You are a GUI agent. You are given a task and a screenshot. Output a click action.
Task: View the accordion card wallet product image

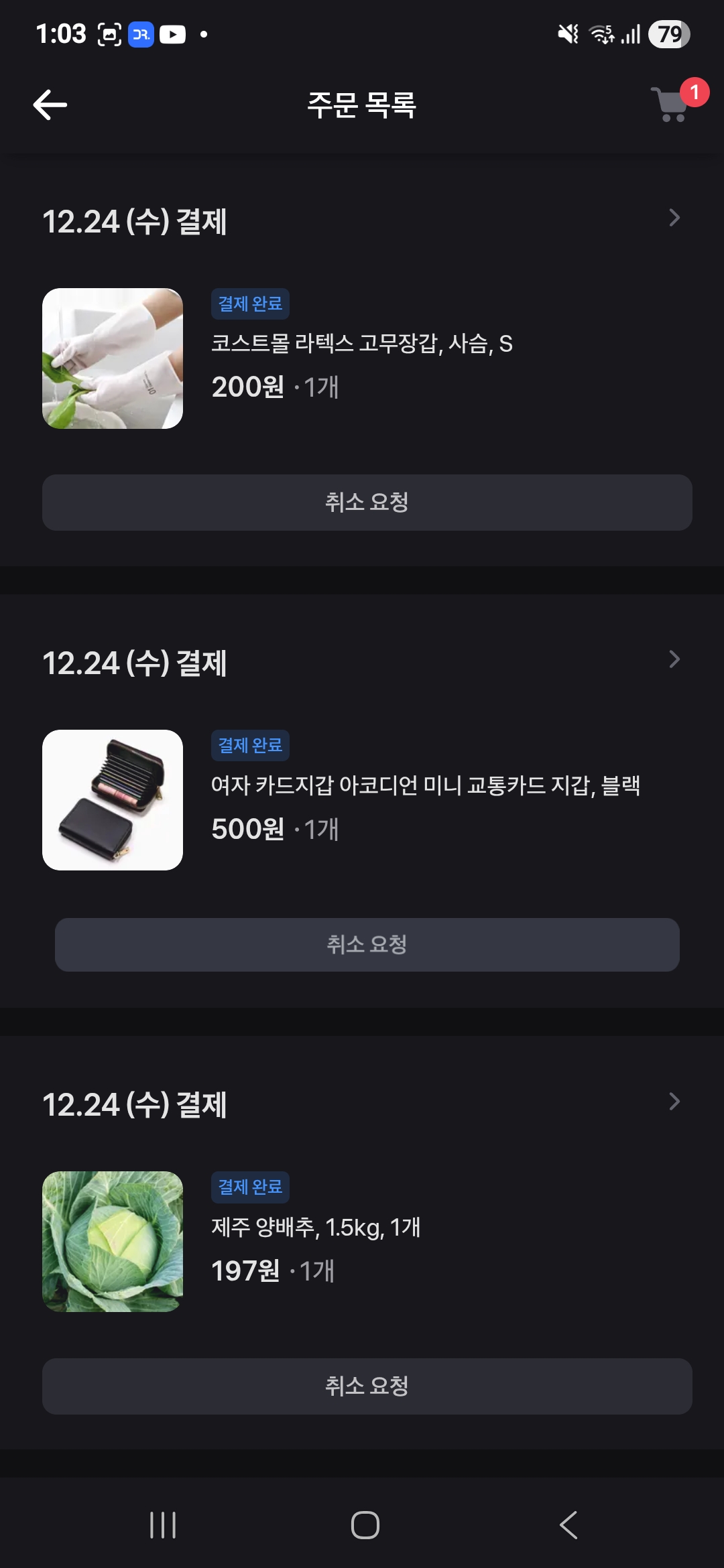(113, 800)
